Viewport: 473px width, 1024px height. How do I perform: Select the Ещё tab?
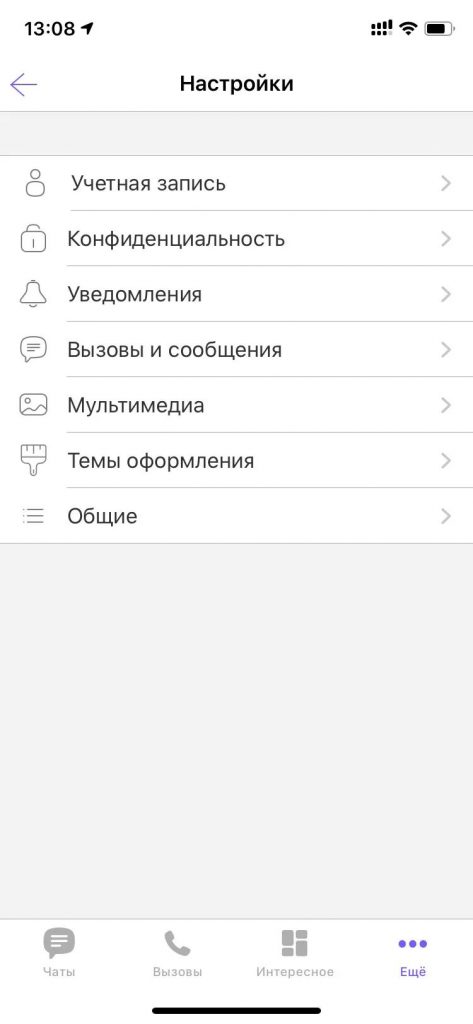point(413,953)
